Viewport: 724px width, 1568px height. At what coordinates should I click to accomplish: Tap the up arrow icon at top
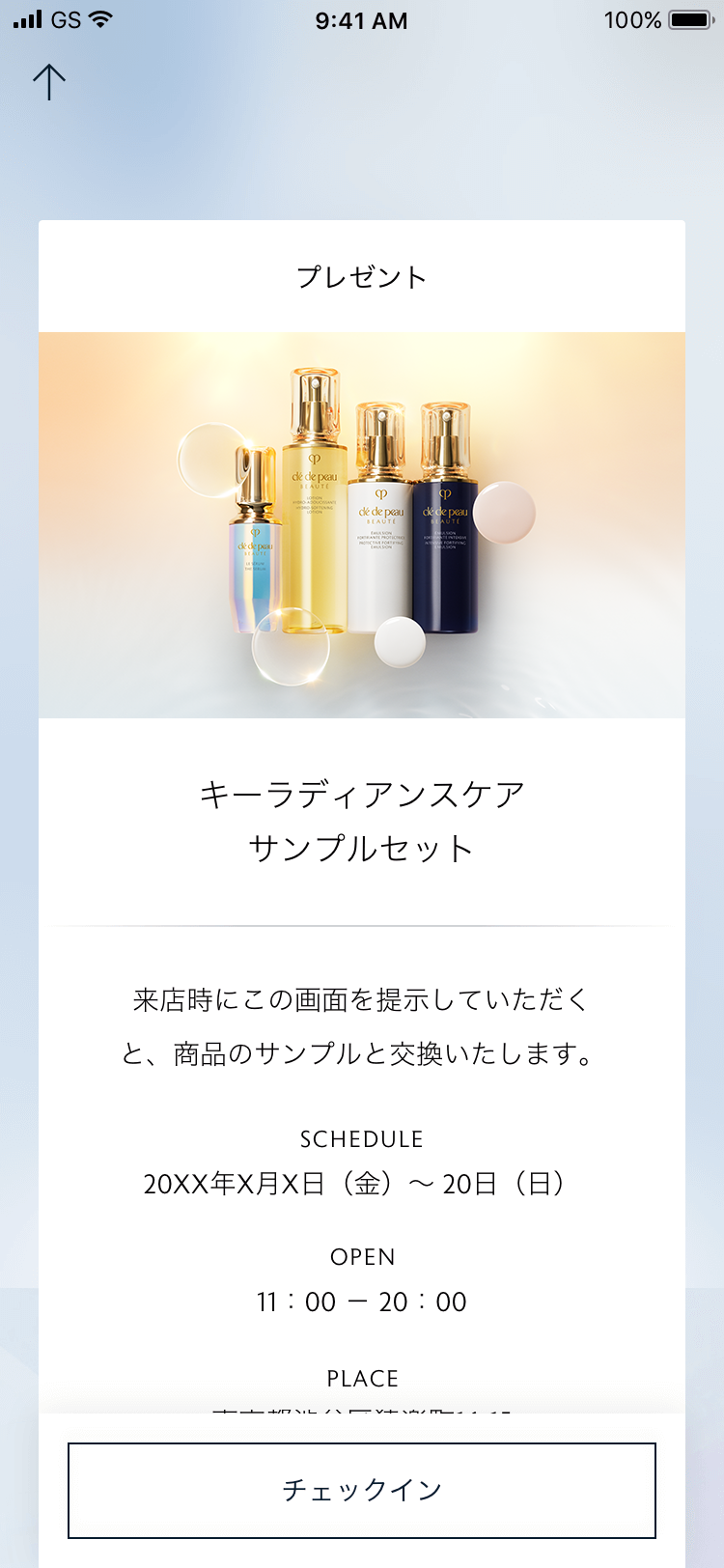(48, 83)
